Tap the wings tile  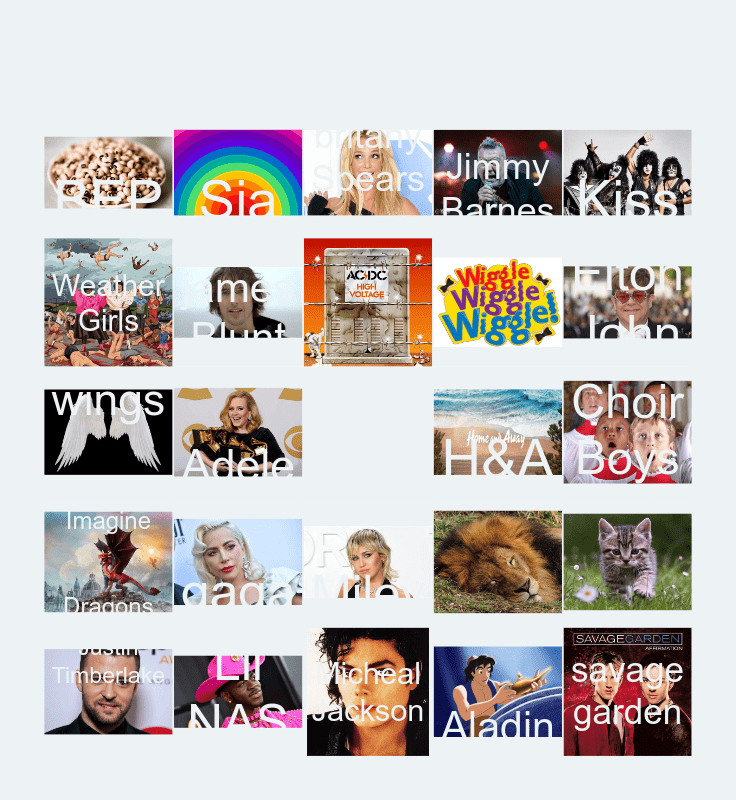108,432
